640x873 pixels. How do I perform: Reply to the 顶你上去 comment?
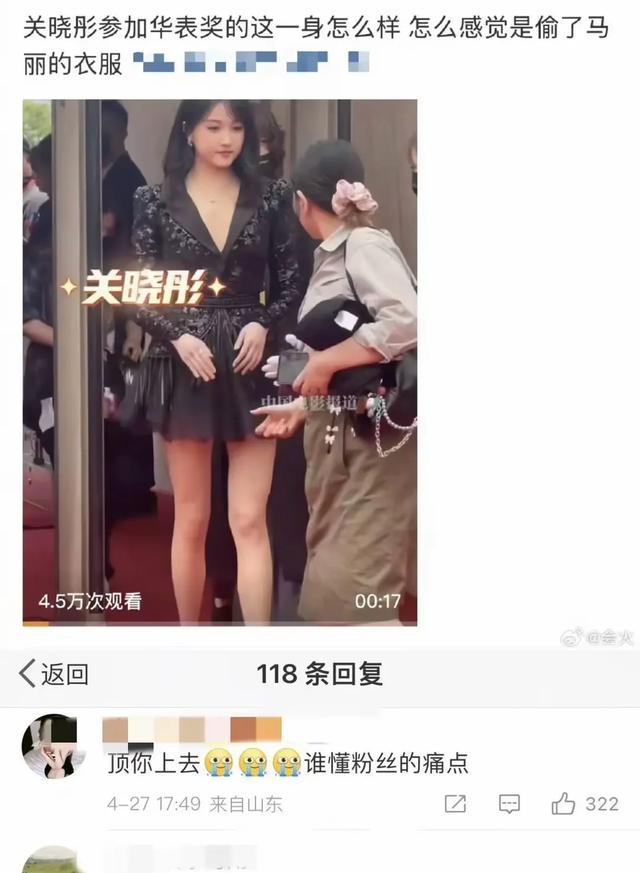pyautogui.click(x=509, y=804)
